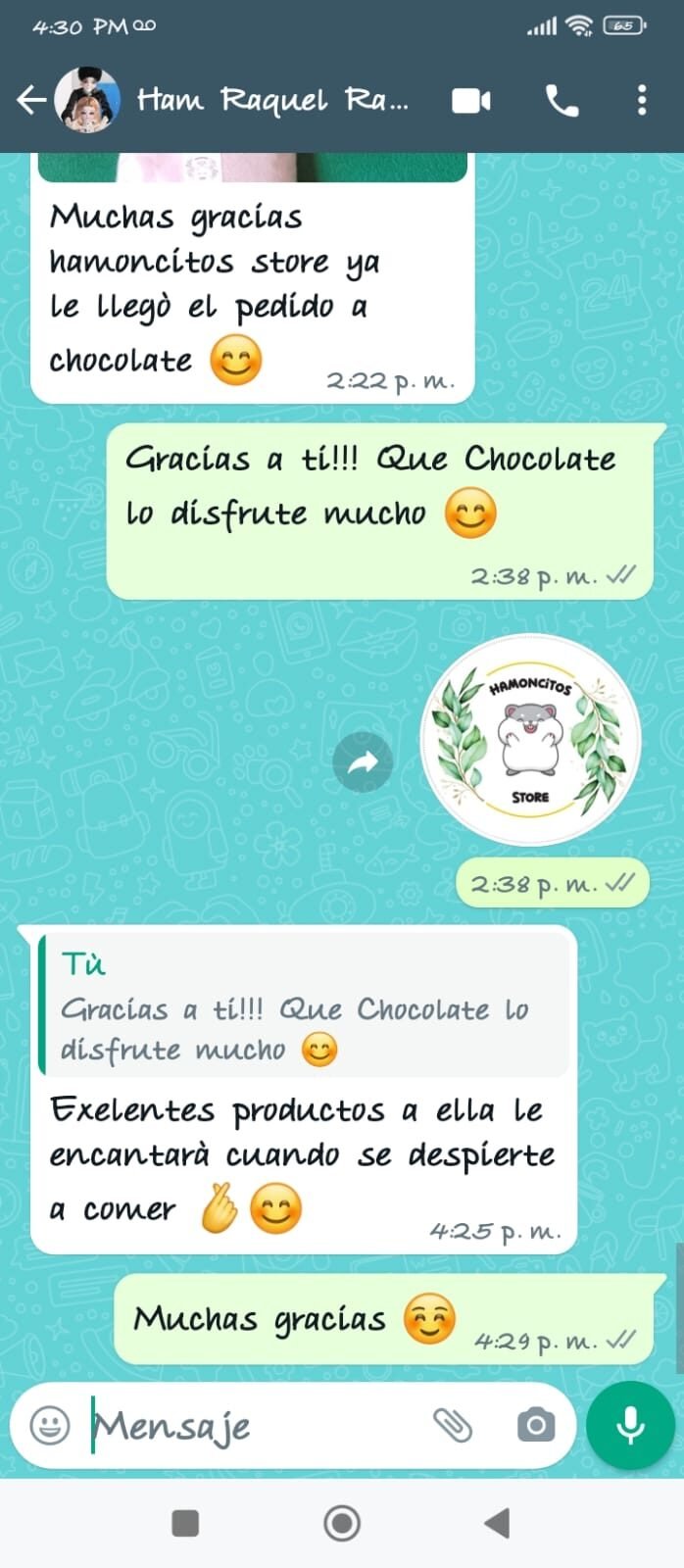Record a voice message
Viewport: 684px width, 1568px height.
click(x=630, y=1425)
